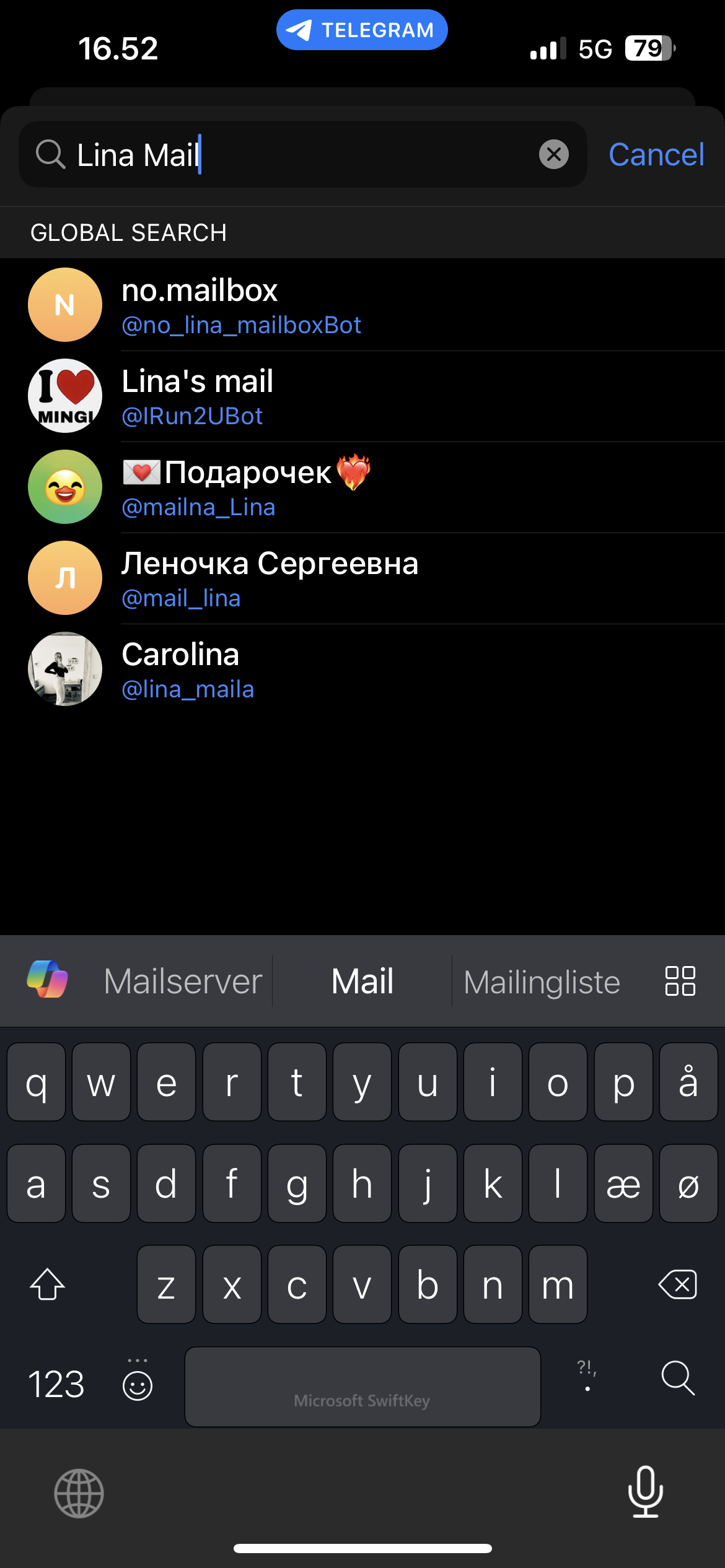Tap the keyboard search key
725x1568 pixels.
(678, 1378)
